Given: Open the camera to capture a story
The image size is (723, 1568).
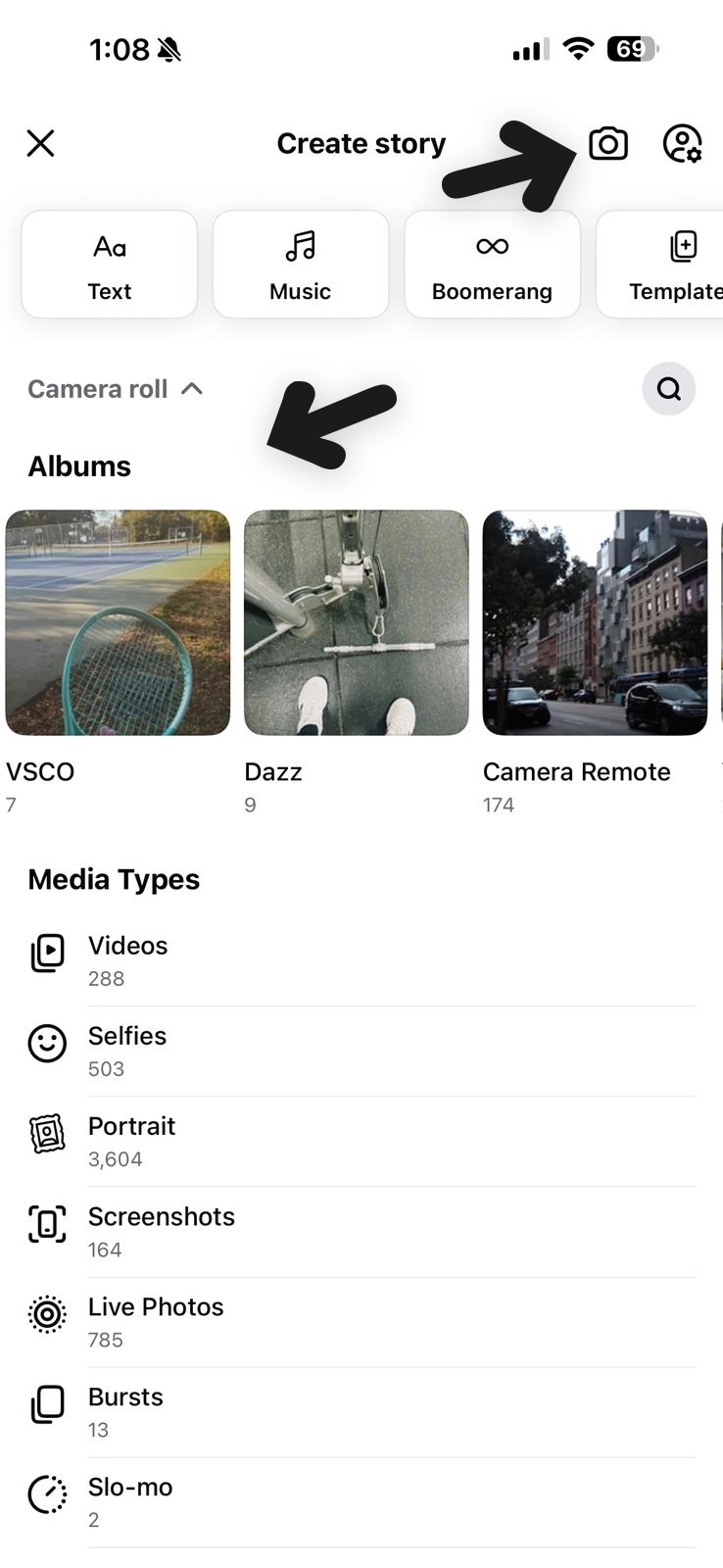Looking at the screenshot, I should tap(607, 143).
